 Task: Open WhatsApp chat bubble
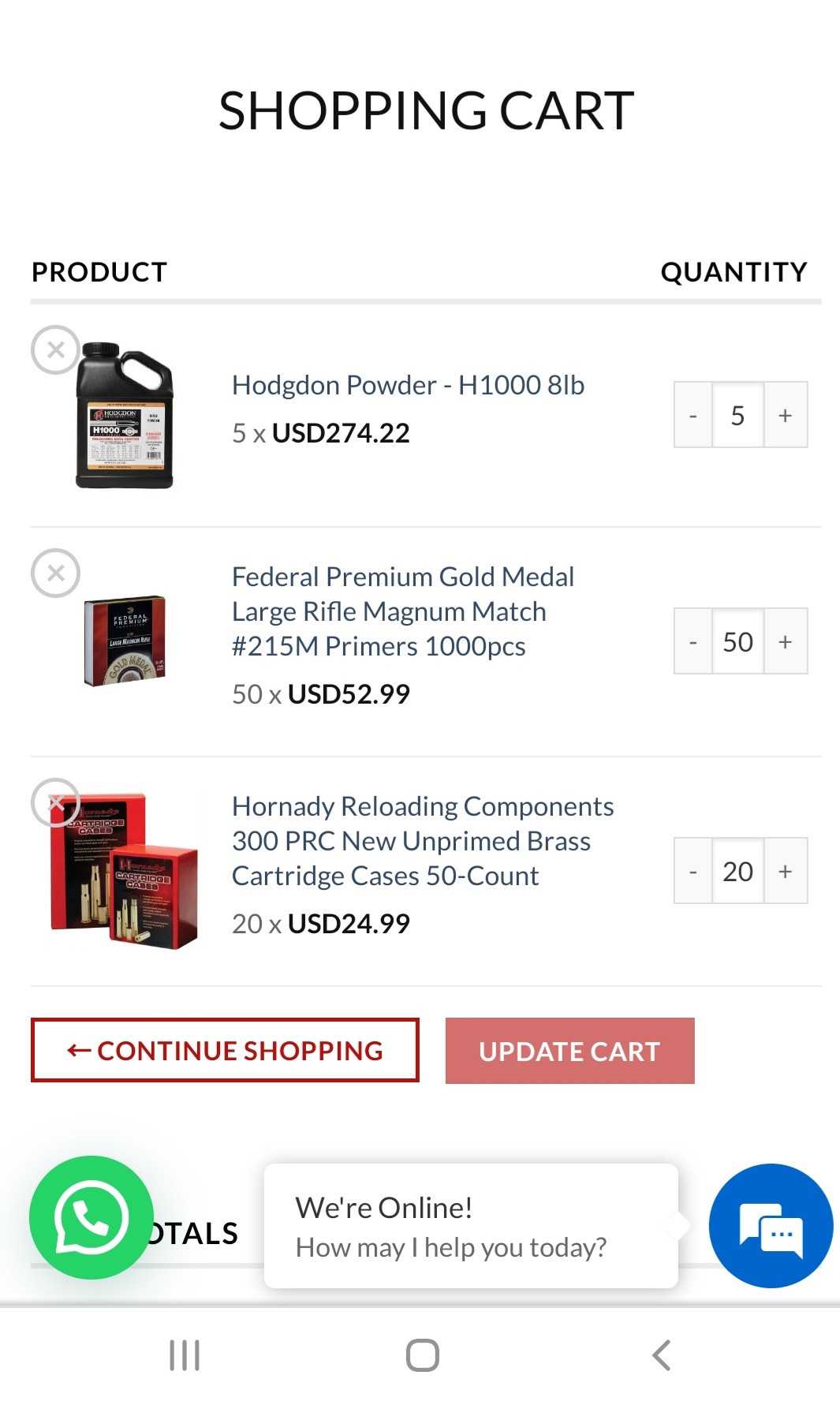[x=91, y=1217]
